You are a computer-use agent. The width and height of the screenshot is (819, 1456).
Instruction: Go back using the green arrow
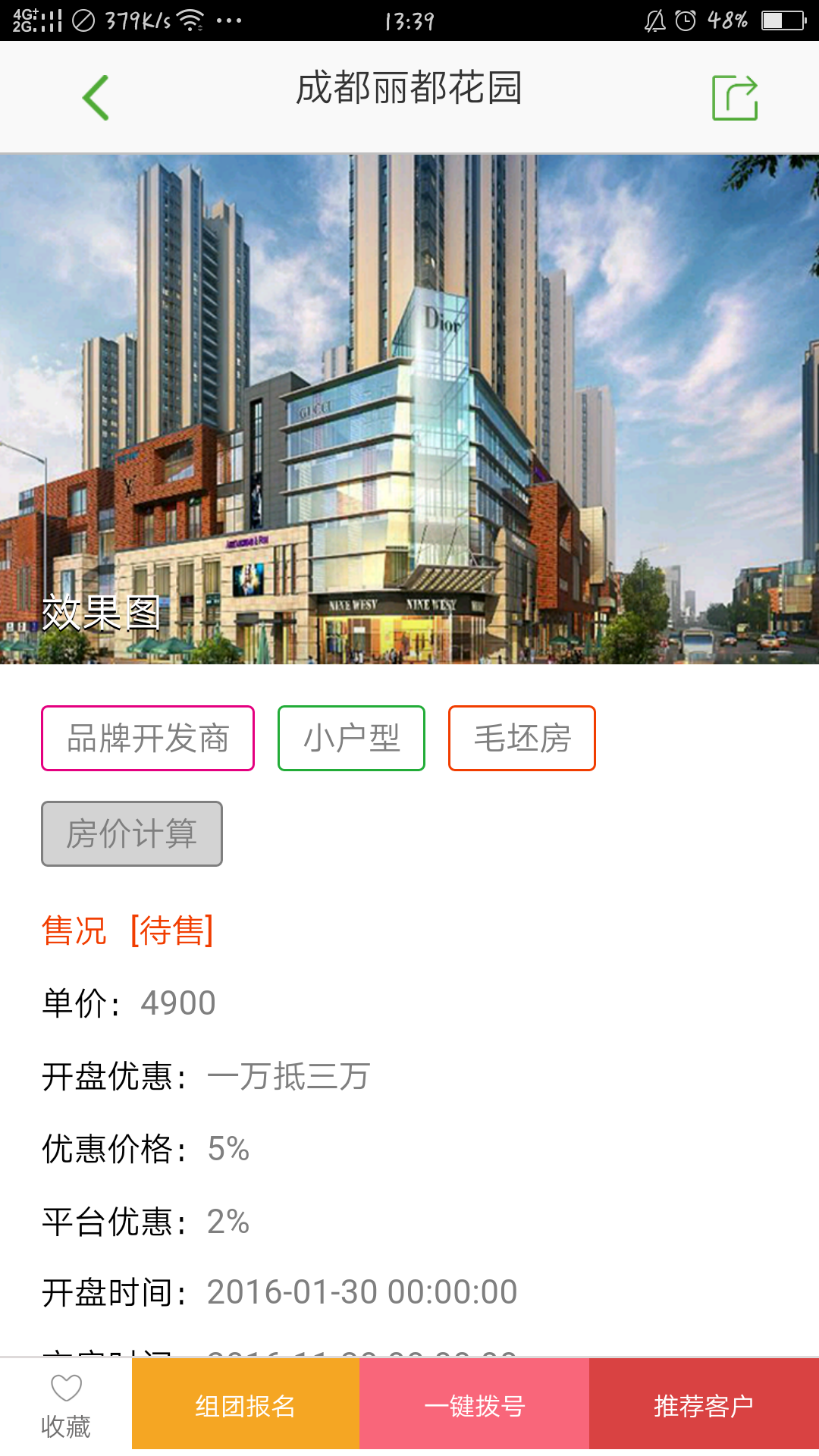[x=96, y=97]
